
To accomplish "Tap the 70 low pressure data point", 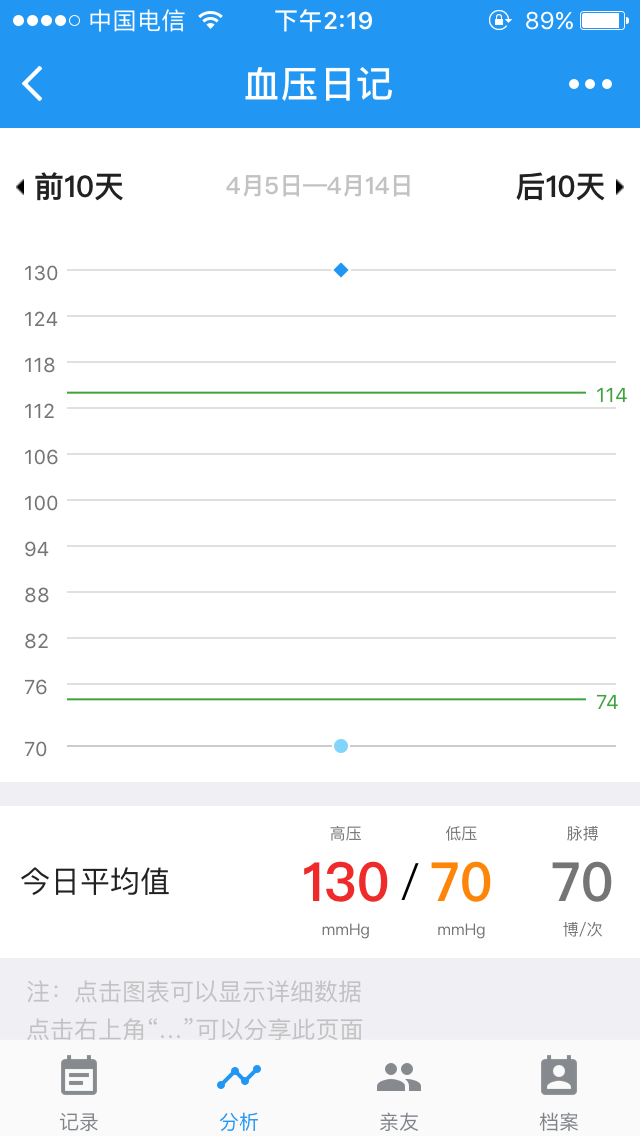I will tap(341, 746).
